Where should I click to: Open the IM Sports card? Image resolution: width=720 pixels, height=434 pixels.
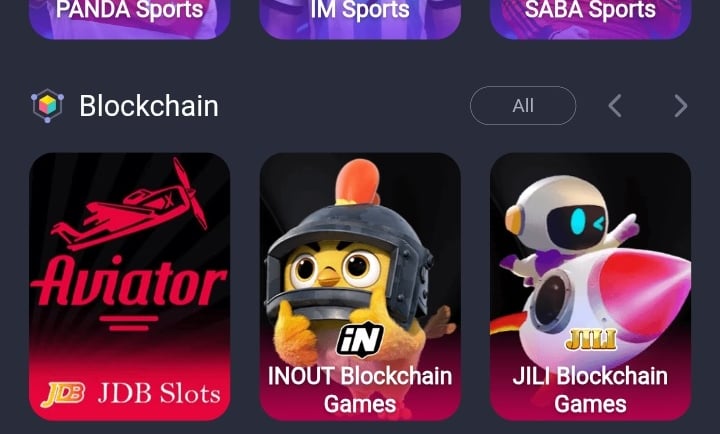pyautogui.click(x=360, y=16)
